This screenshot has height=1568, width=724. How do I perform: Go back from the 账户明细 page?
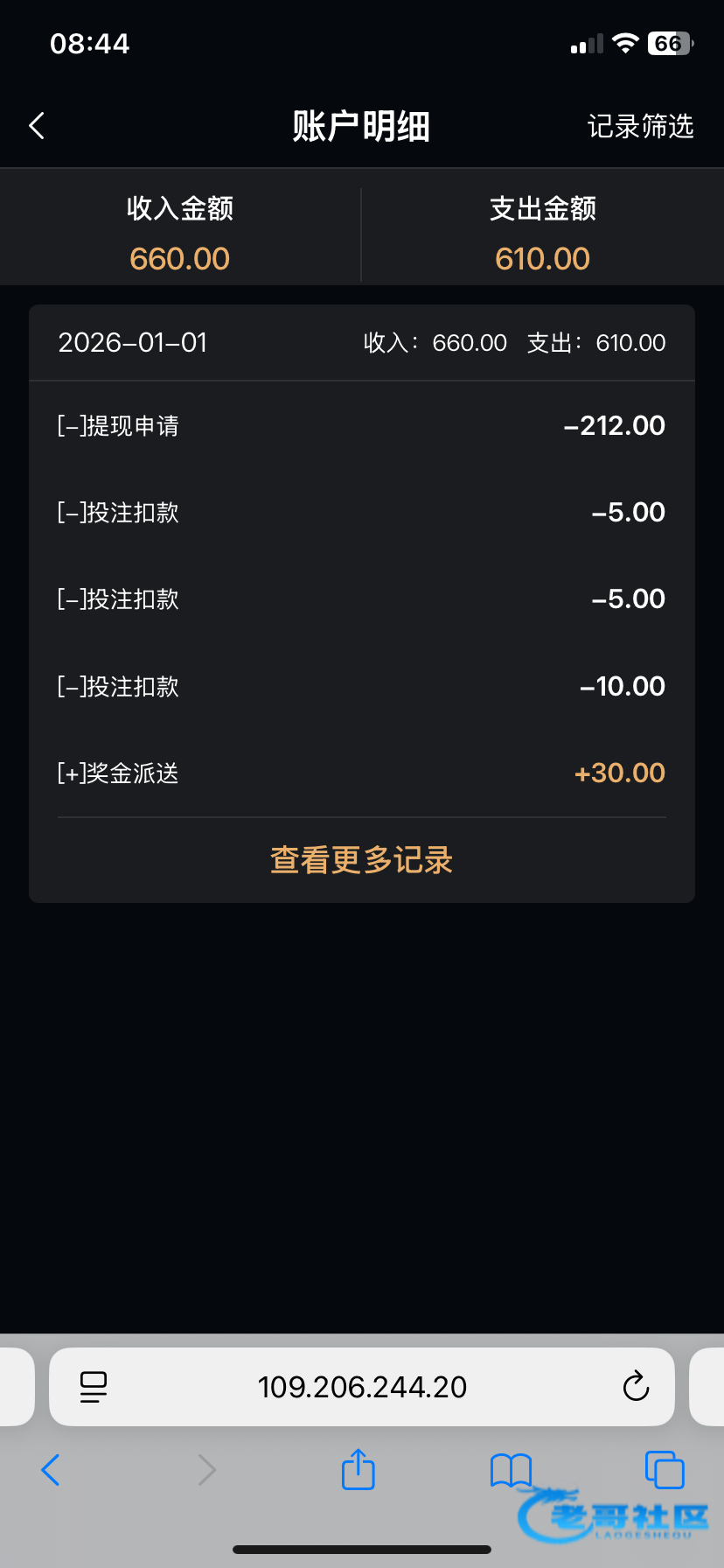tap(37, 126)
